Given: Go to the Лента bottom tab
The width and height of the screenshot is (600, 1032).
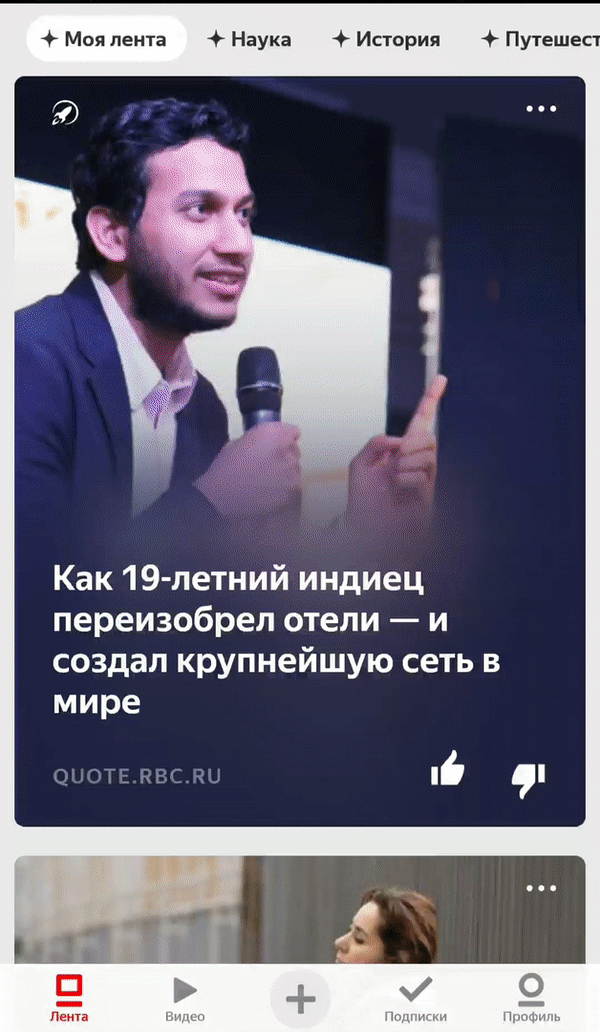Looking at the screenshot, I should click(x=69, y=999).
